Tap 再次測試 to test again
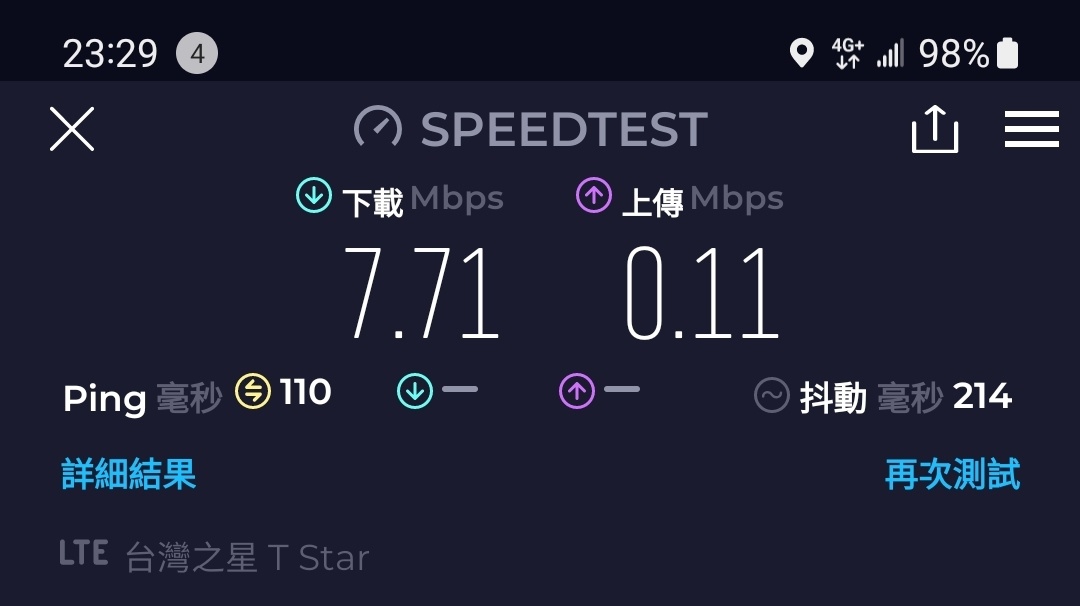 point(951,474)
